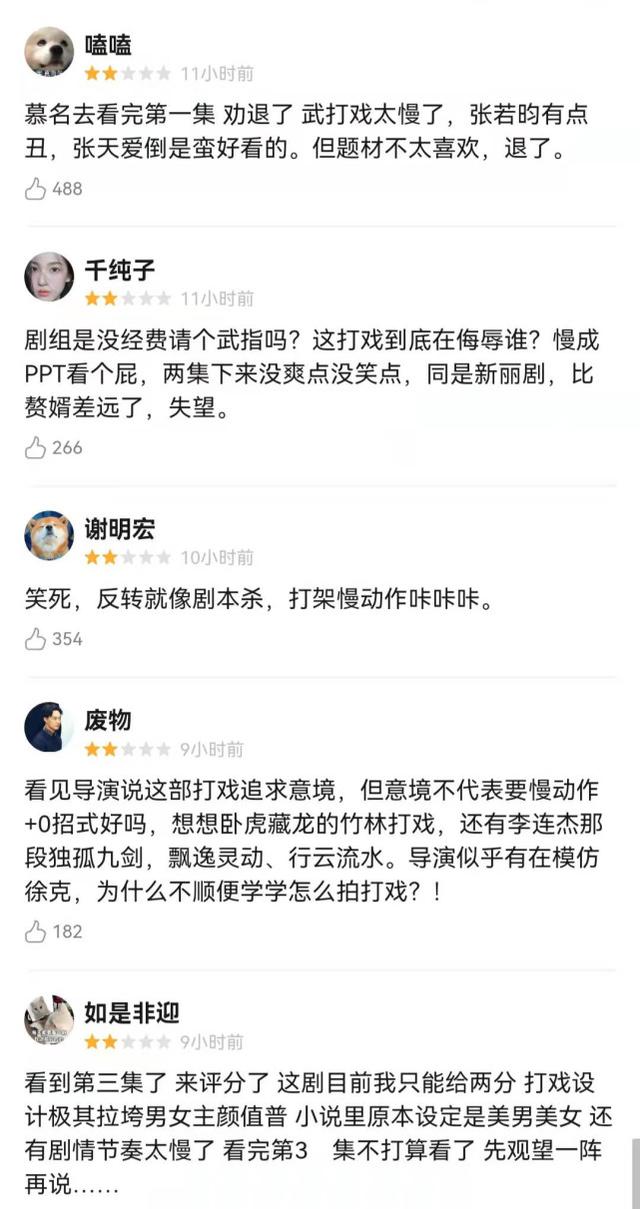640x1209 pixels.
Task: Like the review by 废物
Action: tap(36, 931)
